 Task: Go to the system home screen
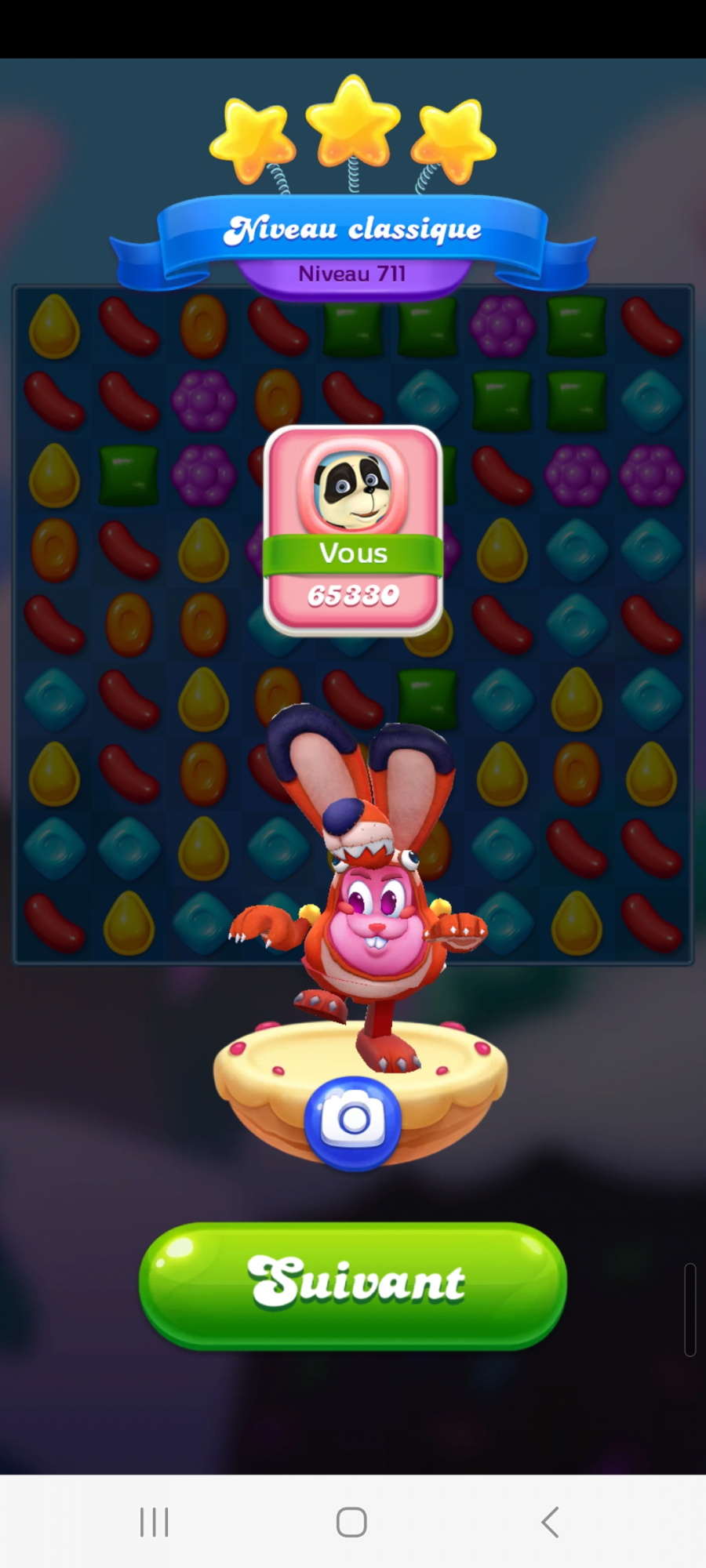[351, 1522]
